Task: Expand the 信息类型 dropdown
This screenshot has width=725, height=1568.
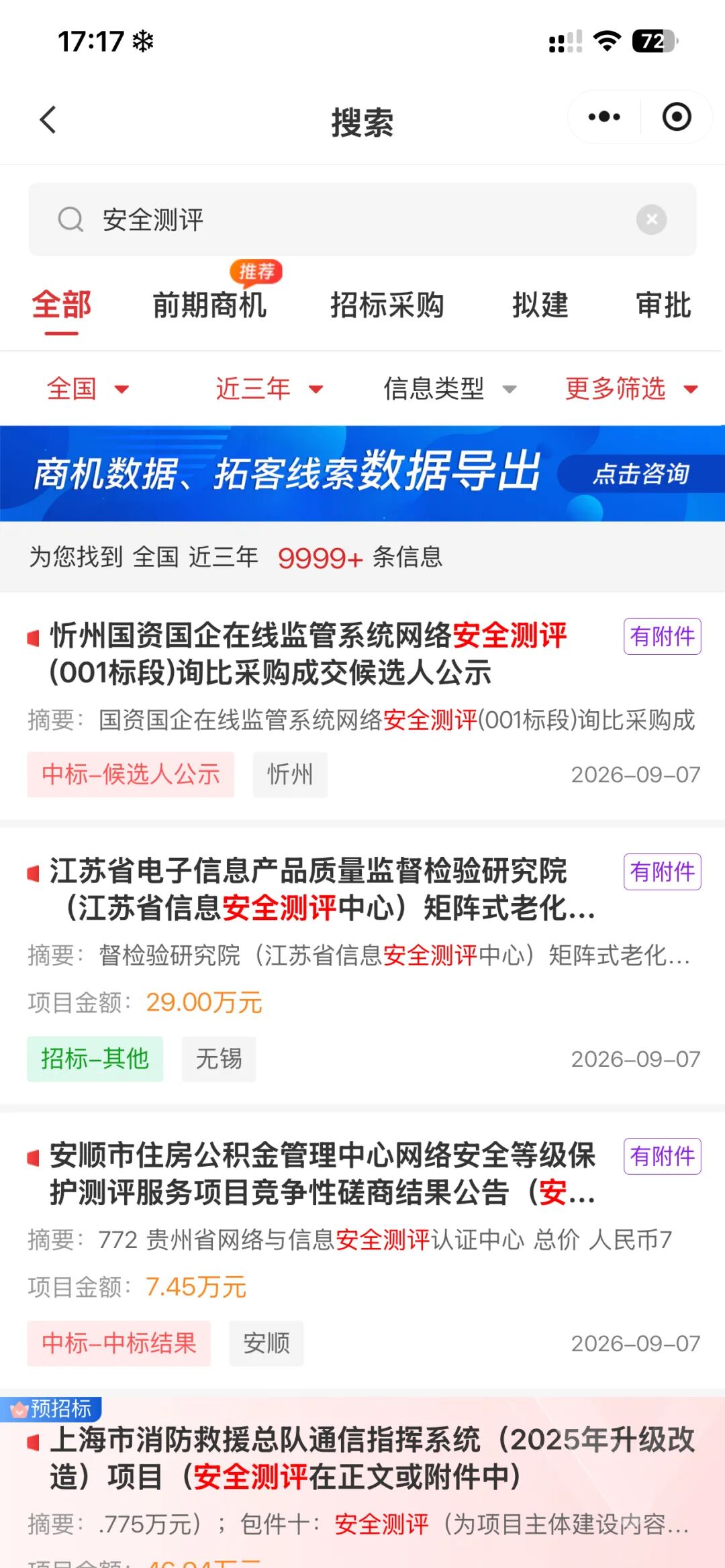Action: tap(450, 388)
